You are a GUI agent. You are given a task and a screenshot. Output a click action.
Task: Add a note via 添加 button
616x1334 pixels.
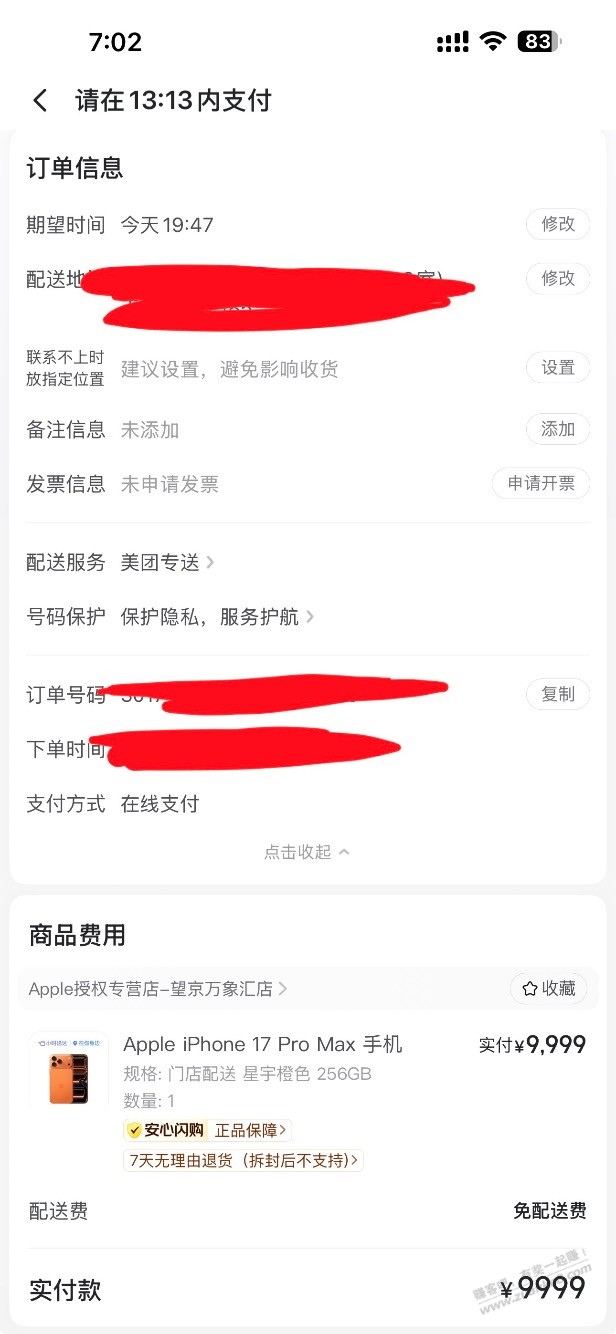557,429
